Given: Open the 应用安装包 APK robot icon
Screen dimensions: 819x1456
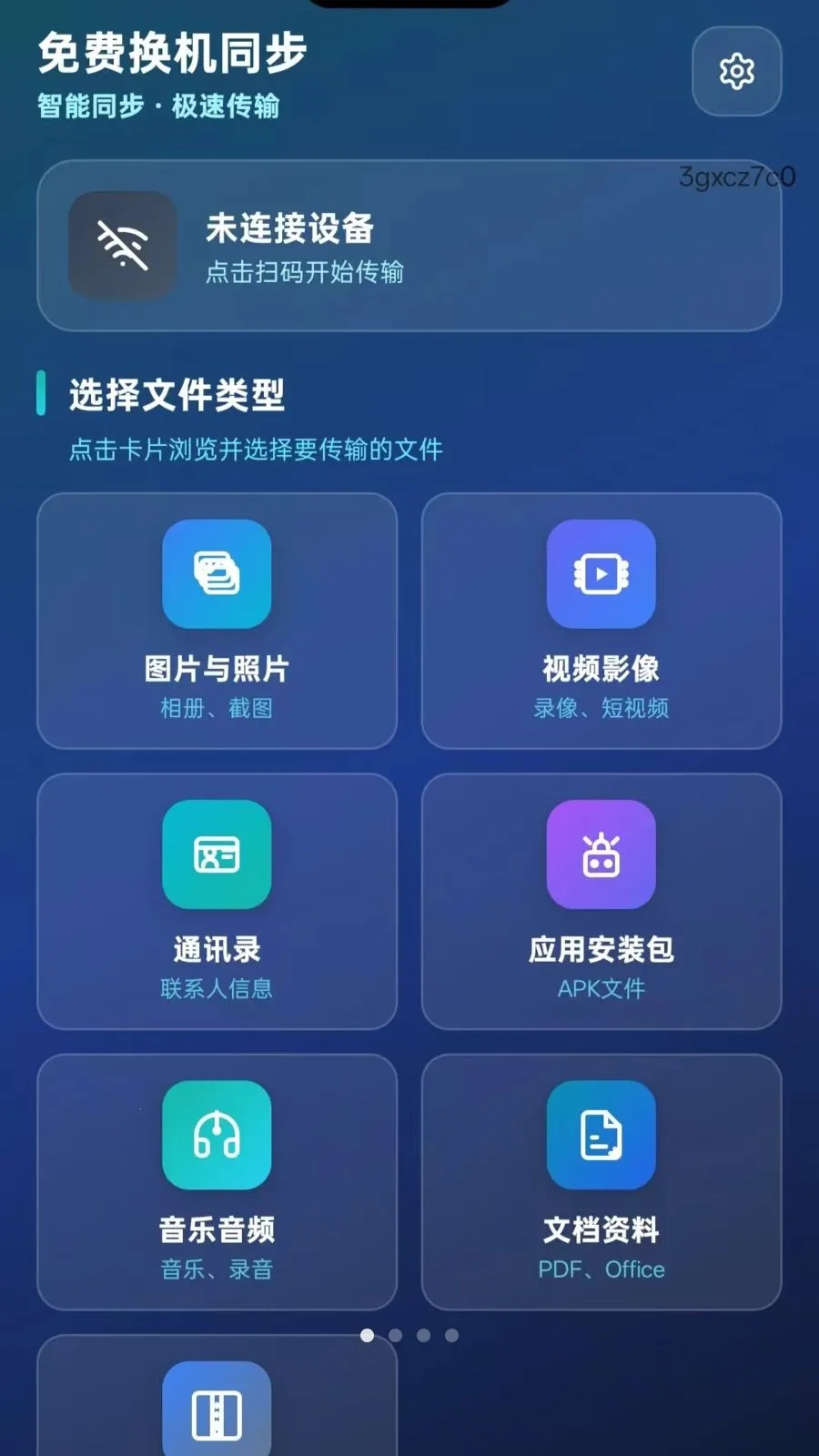Looking at the screenshot, I should tap(601, 855).
